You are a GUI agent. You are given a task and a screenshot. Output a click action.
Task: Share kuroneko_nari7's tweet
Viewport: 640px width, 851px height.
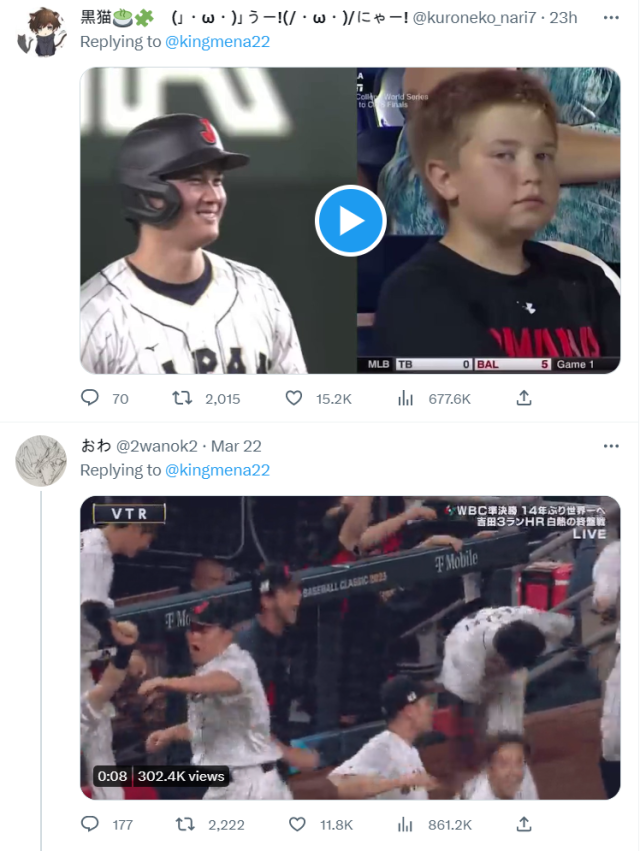pyautogui.click(x=523, y=398)
